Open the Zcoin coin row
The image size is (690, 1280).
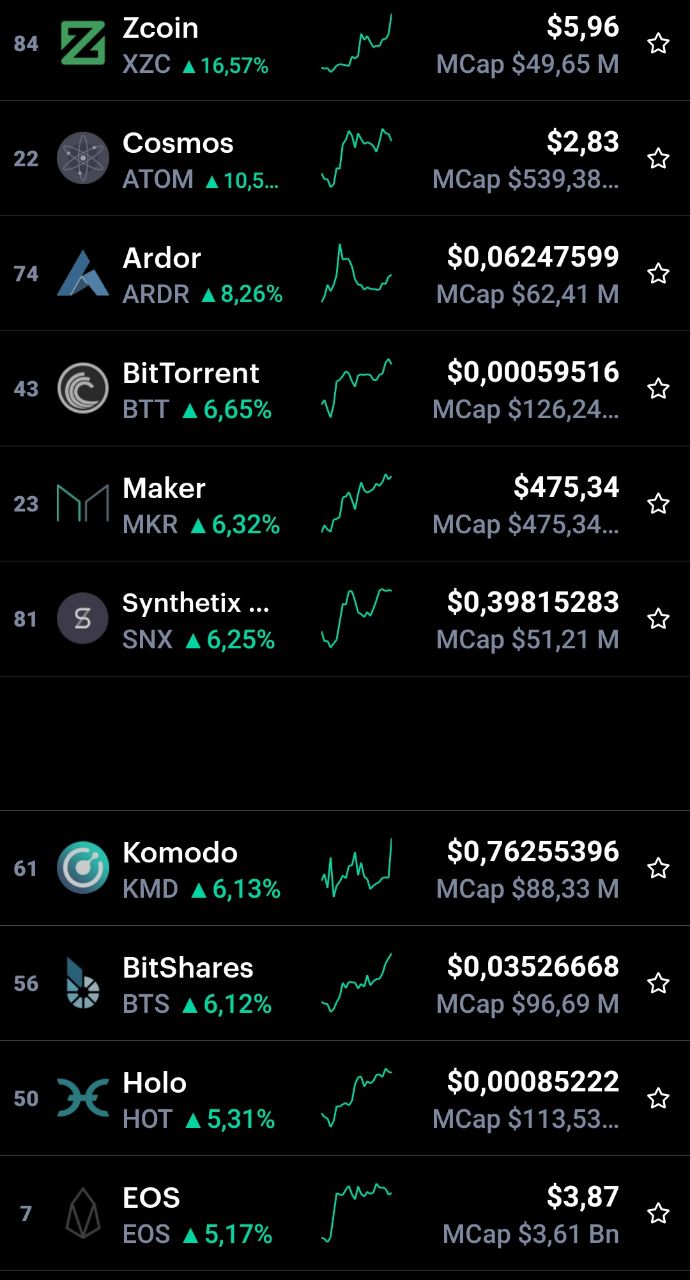pos(345,44)
